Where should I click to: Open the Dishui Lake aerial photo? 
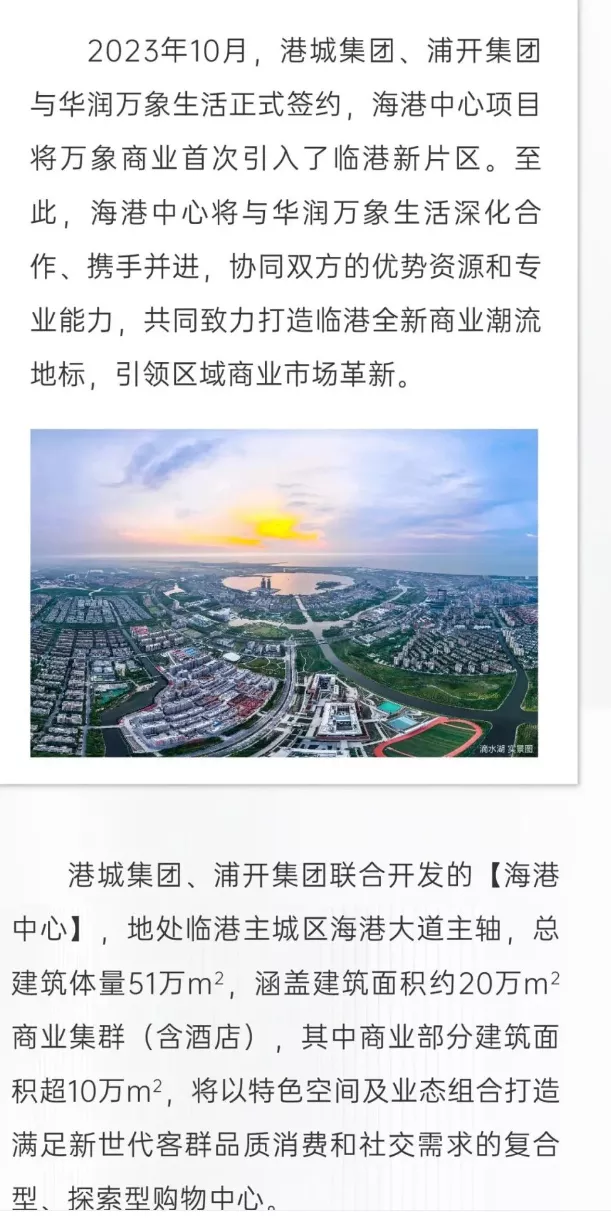coord(284,593)
